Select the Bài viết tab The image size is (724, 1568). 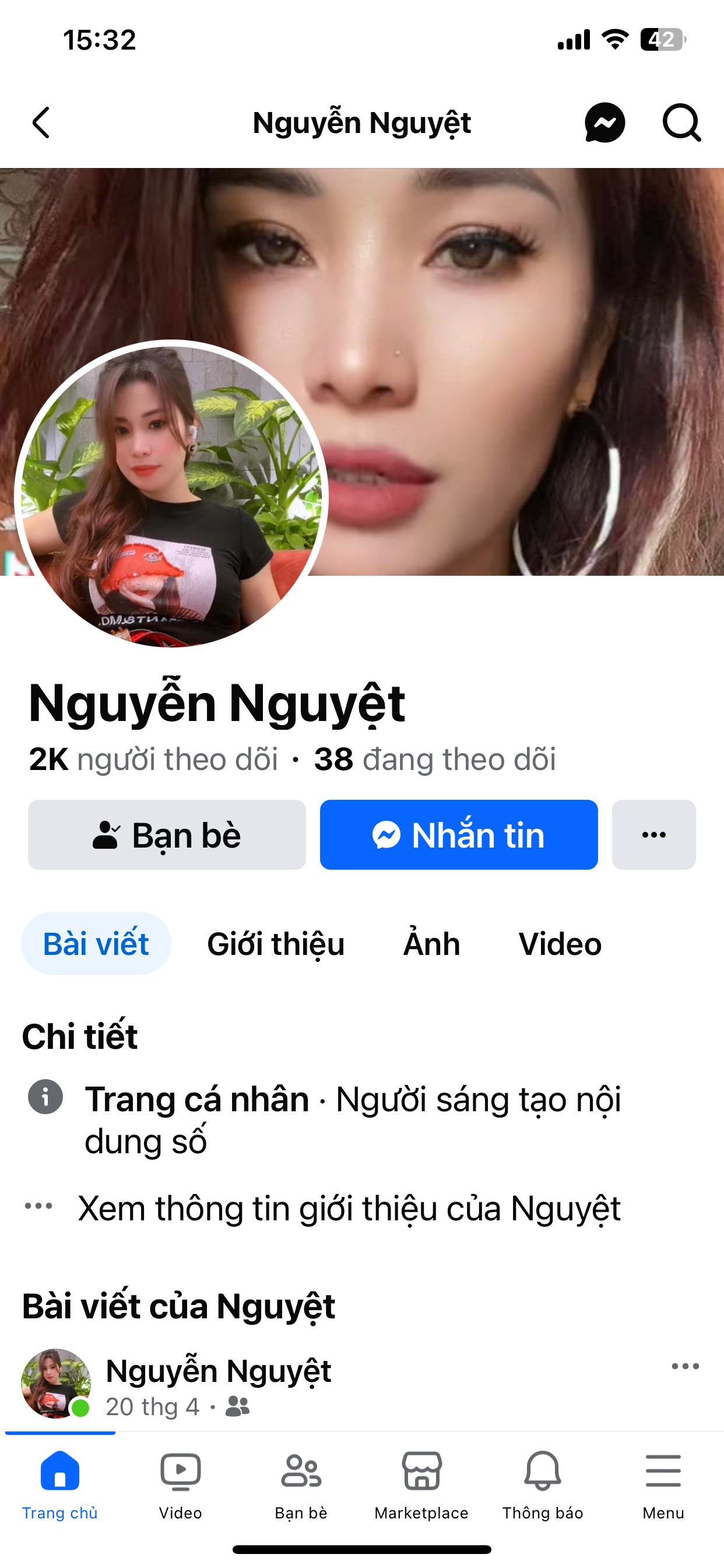96,943
